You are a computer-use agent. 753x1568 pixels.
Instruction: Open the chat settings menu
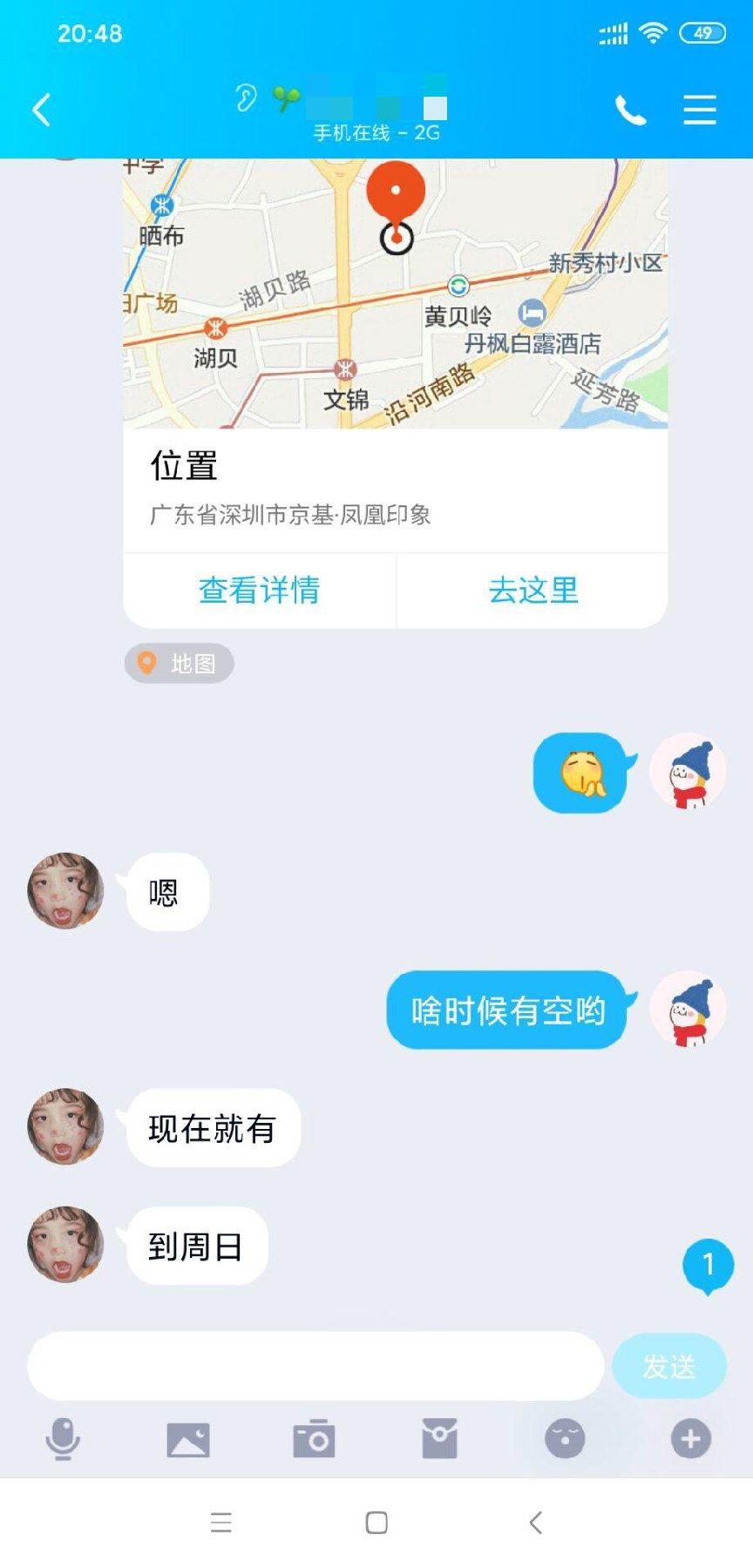pyautogui.click(x=699, y=111)
